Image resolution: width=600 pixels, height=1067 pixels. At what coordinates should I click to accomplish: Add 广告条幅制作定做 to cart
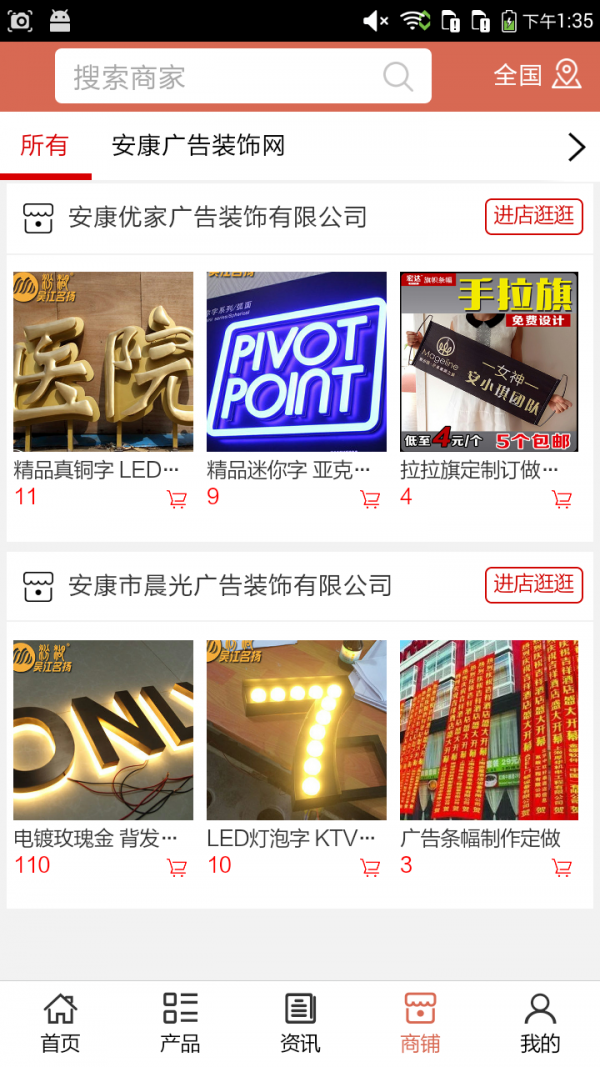pyautogui.click(x=562, y=867)
